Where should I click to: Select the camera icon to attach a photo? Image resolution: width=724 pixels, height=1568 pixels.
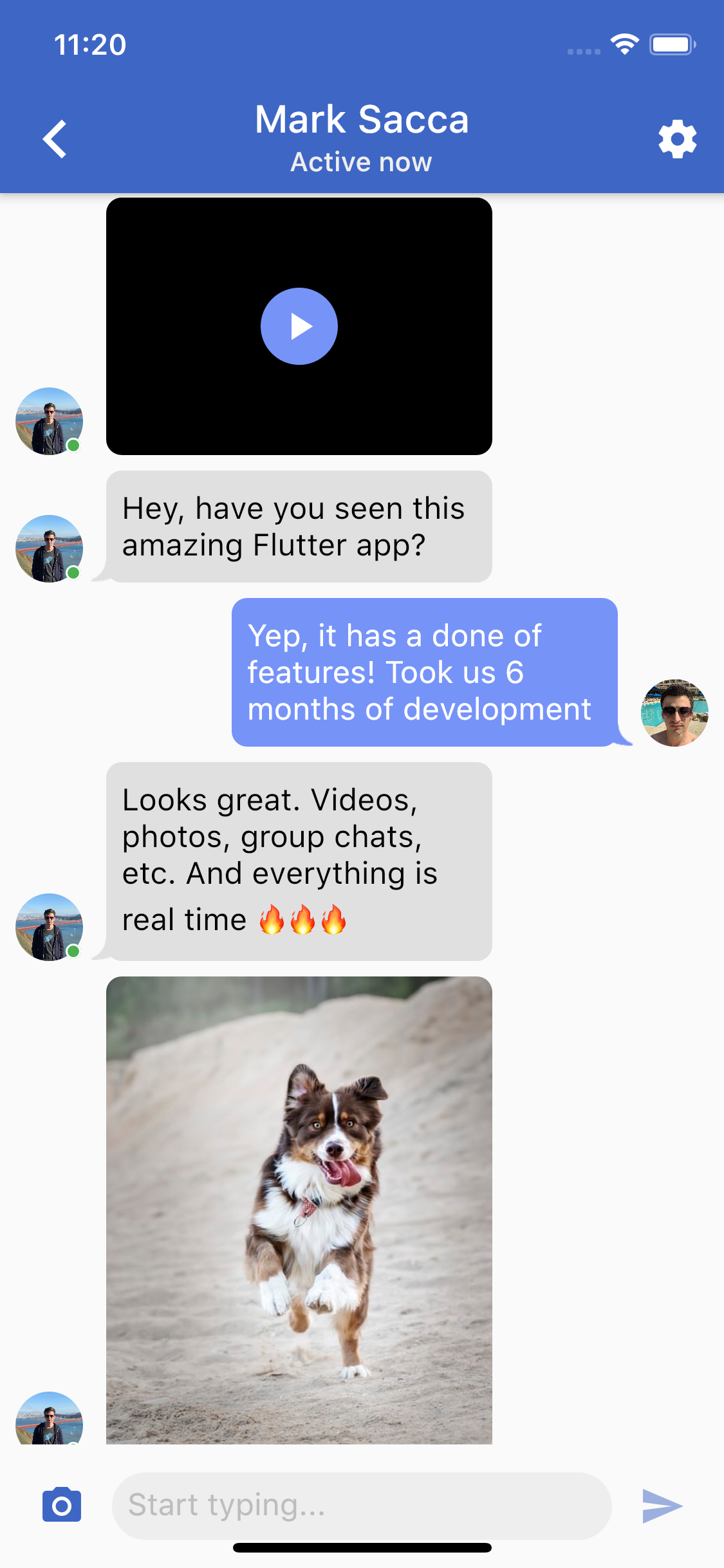point(61,1505)
